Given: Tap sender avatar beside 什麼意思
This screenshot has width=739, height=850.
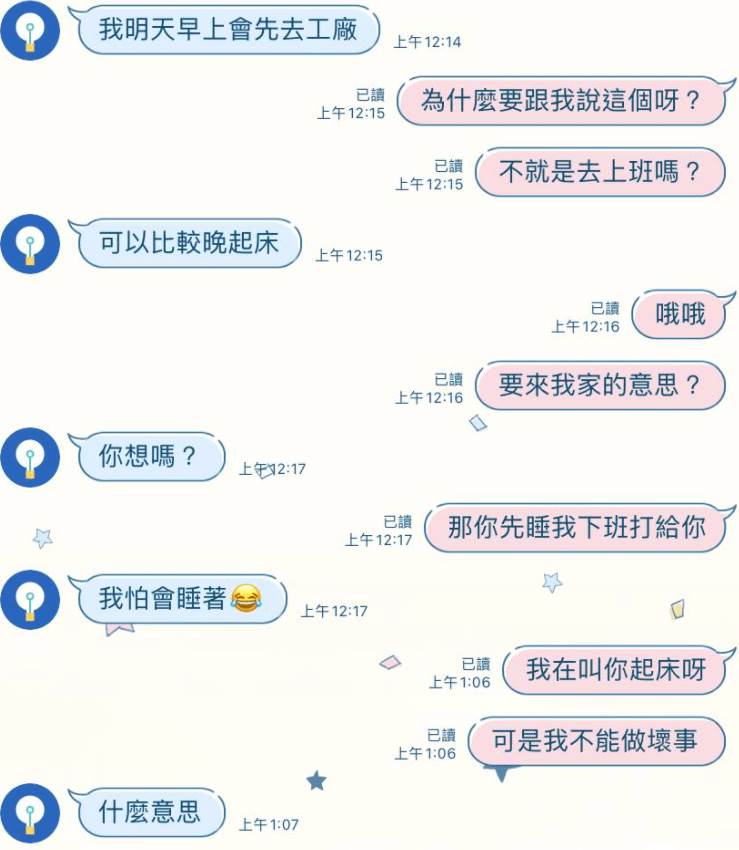Looking at the screenshot, I should click(30, 812).
